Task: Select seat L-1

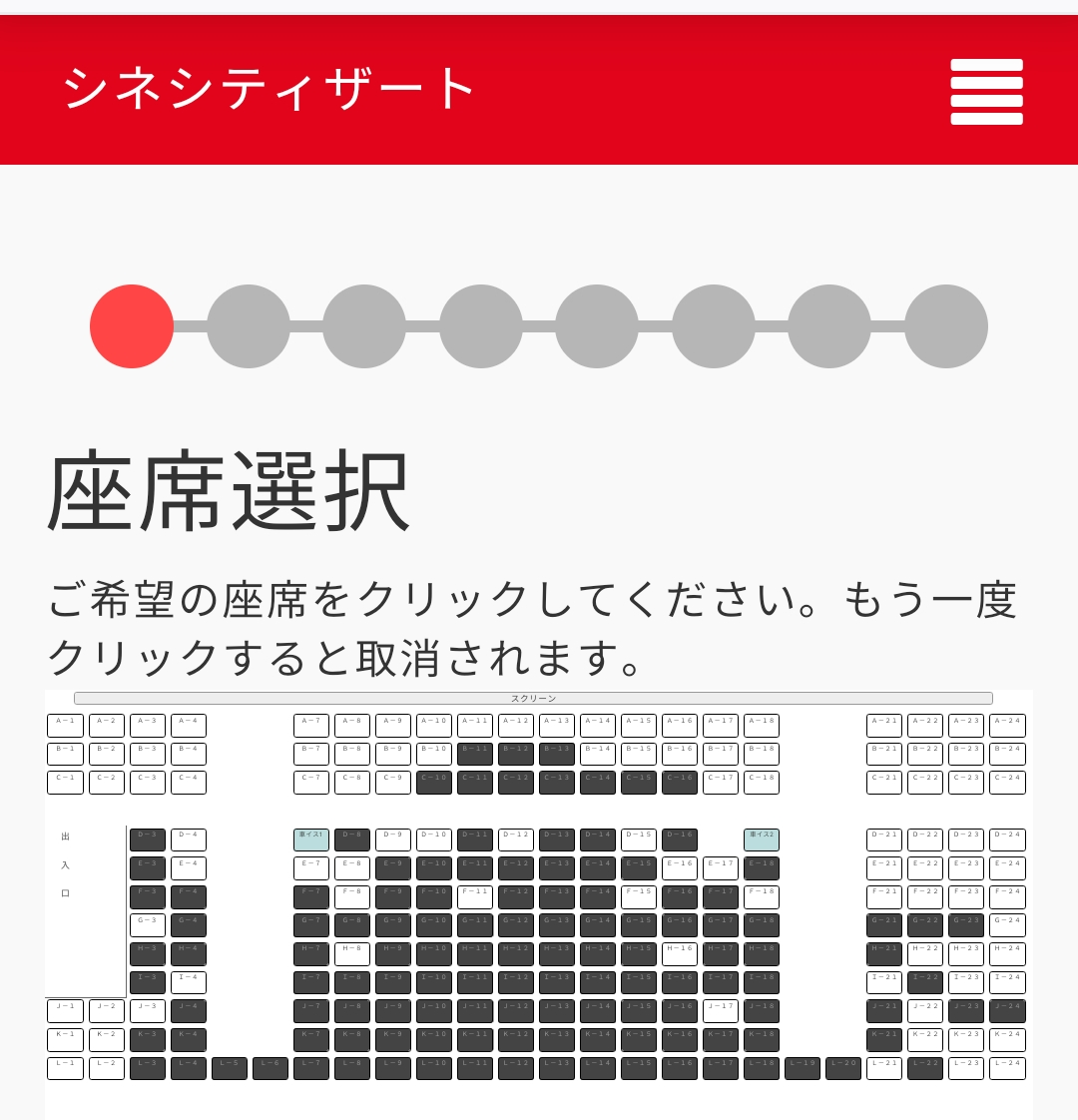Action: coord(65,1068)
